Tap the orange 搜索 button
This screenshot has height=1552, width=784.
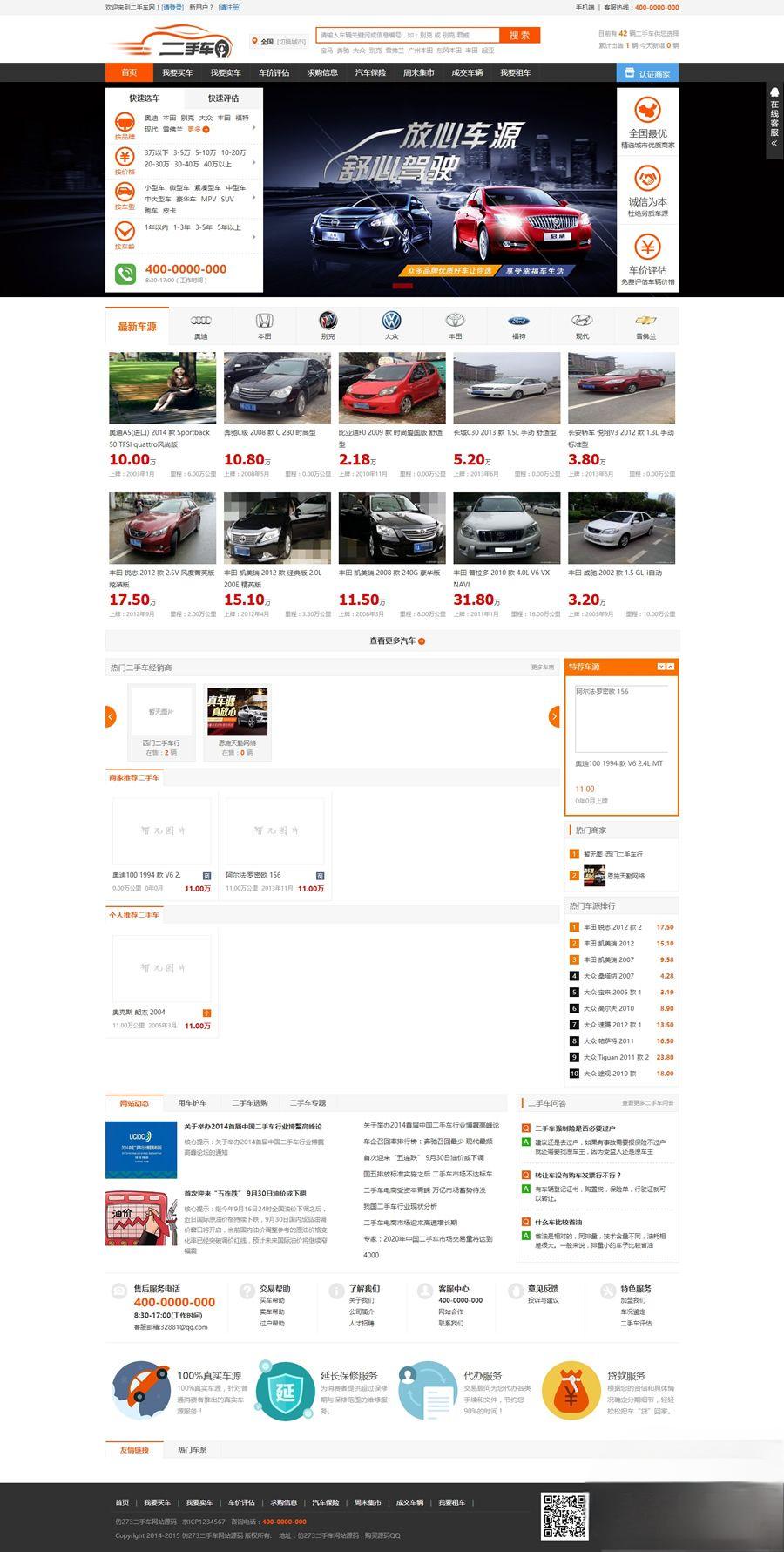(520, 35)
